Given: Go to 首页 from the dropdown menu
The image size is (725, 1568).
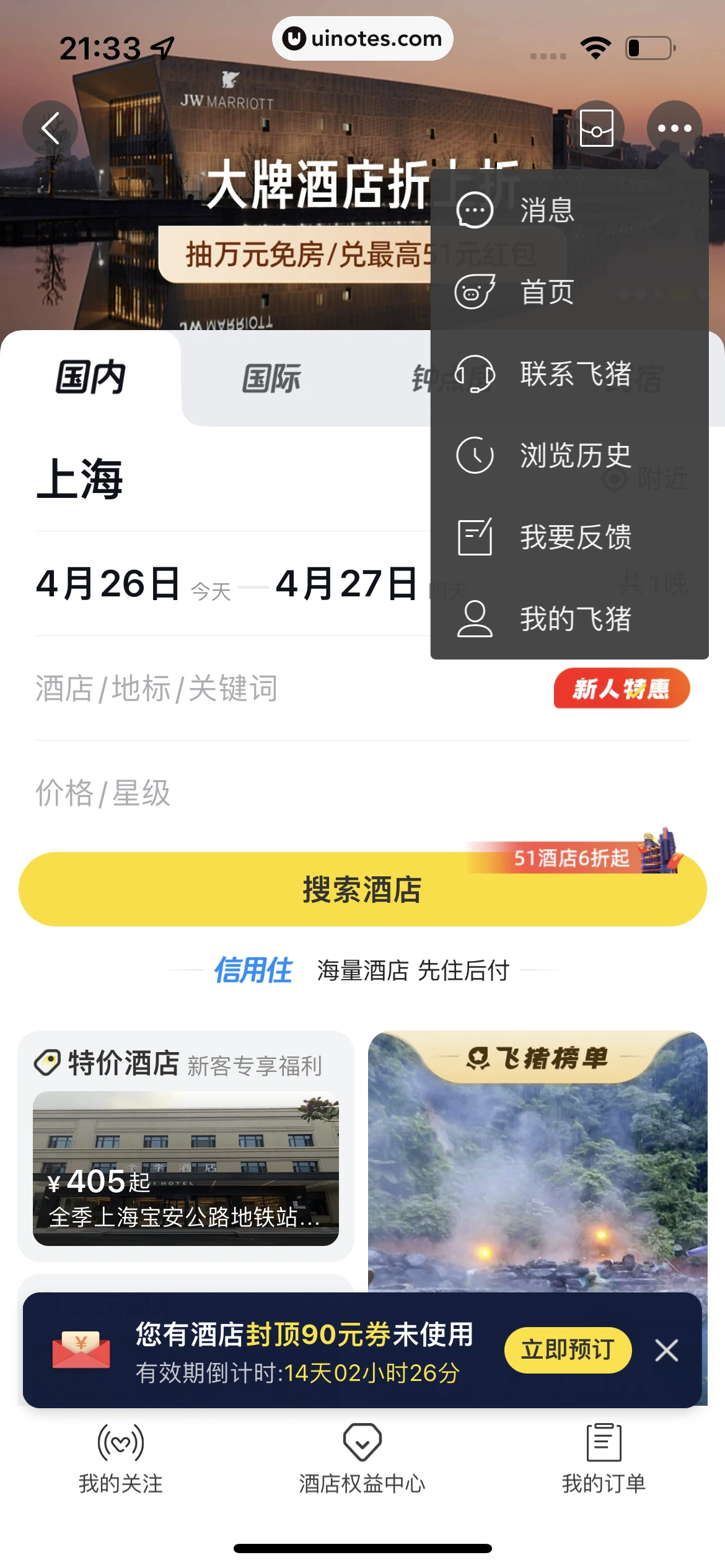Looking at the screenshot, I should [545, 292].
